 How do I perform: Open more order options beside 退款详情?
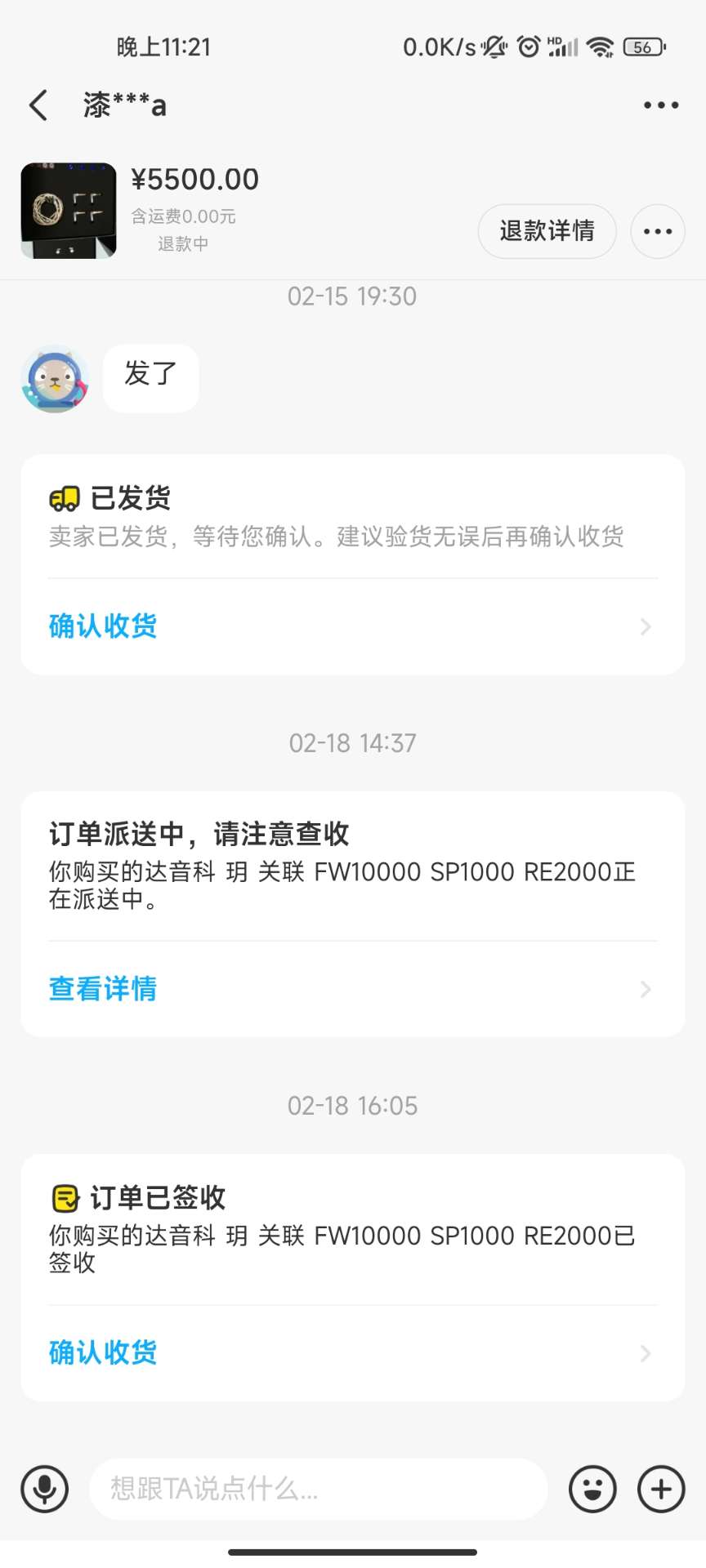[x=657, y=231]
